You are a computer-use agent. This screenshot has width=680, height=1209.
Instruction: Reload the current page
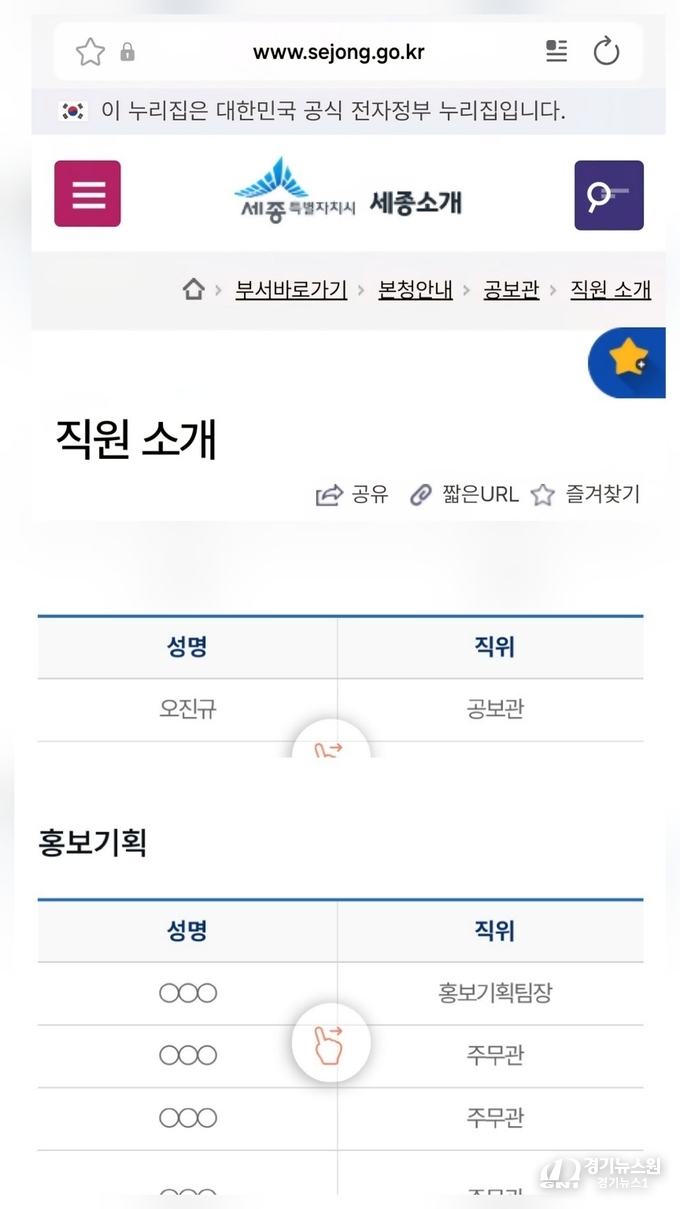(607, 51)
